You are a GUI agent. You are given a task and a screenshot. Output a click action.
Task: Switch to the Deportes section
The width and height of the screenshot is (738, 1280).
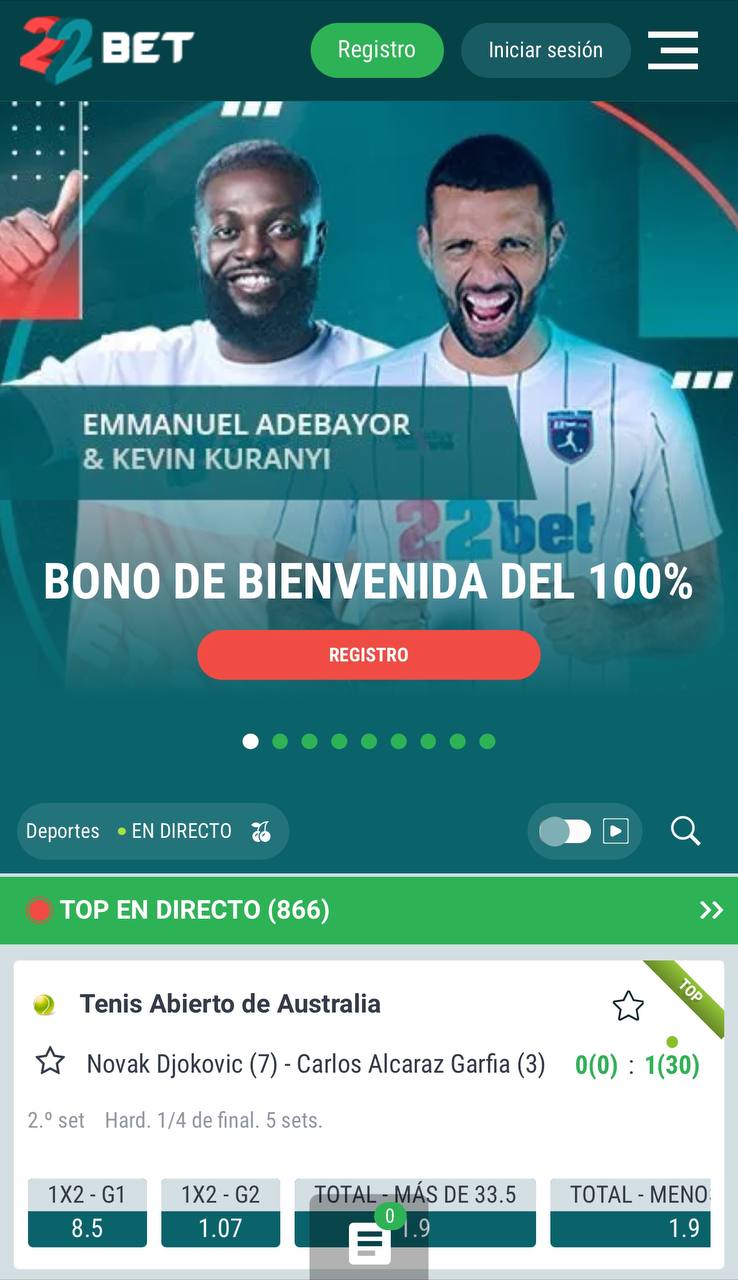[x=63, y=831]
